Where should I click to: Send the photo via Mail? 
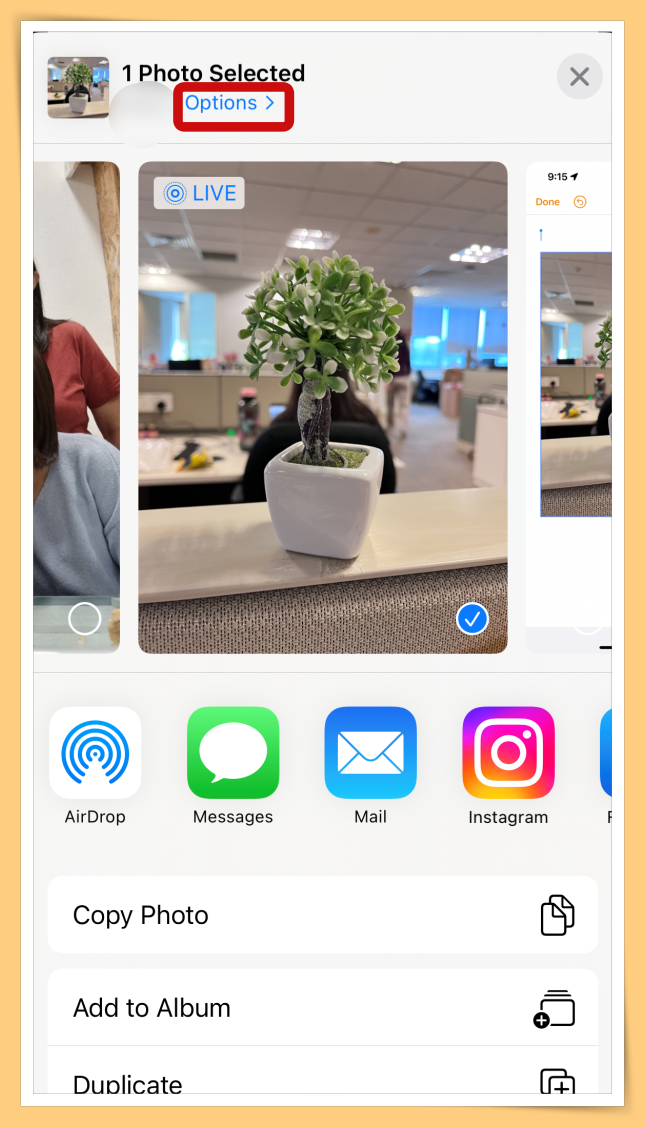click(x=370, y=753)
